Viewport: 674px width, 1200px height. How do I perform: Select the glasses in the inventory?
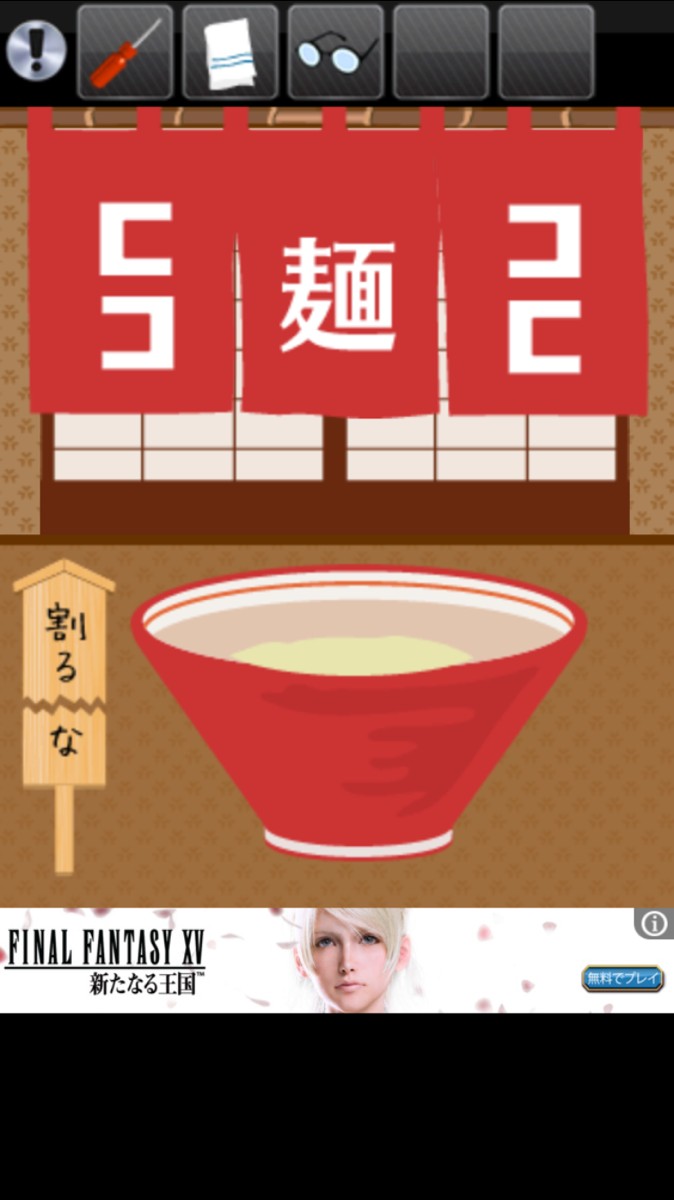tap(336, 52)
